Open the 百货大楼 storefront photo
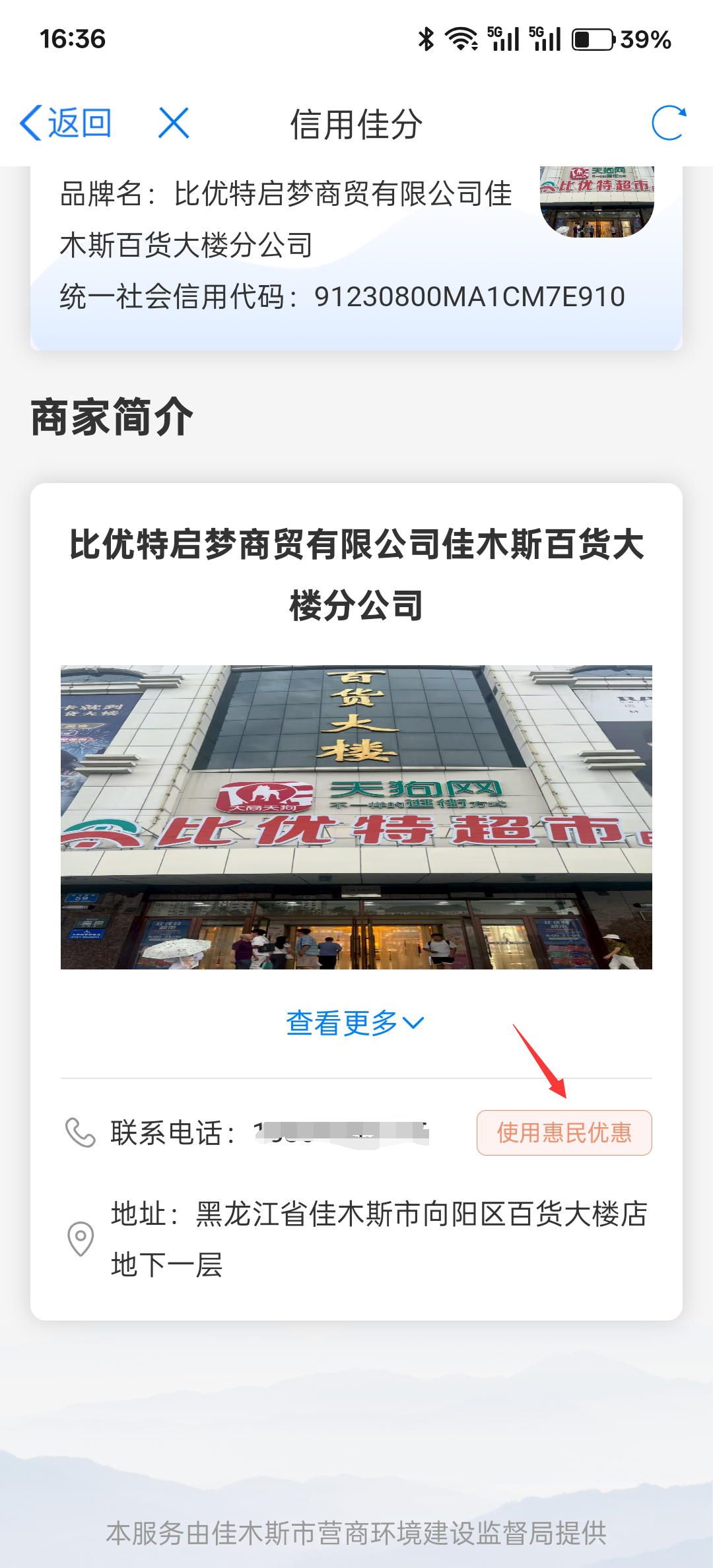713x1568 pixels. pos(356,817)
